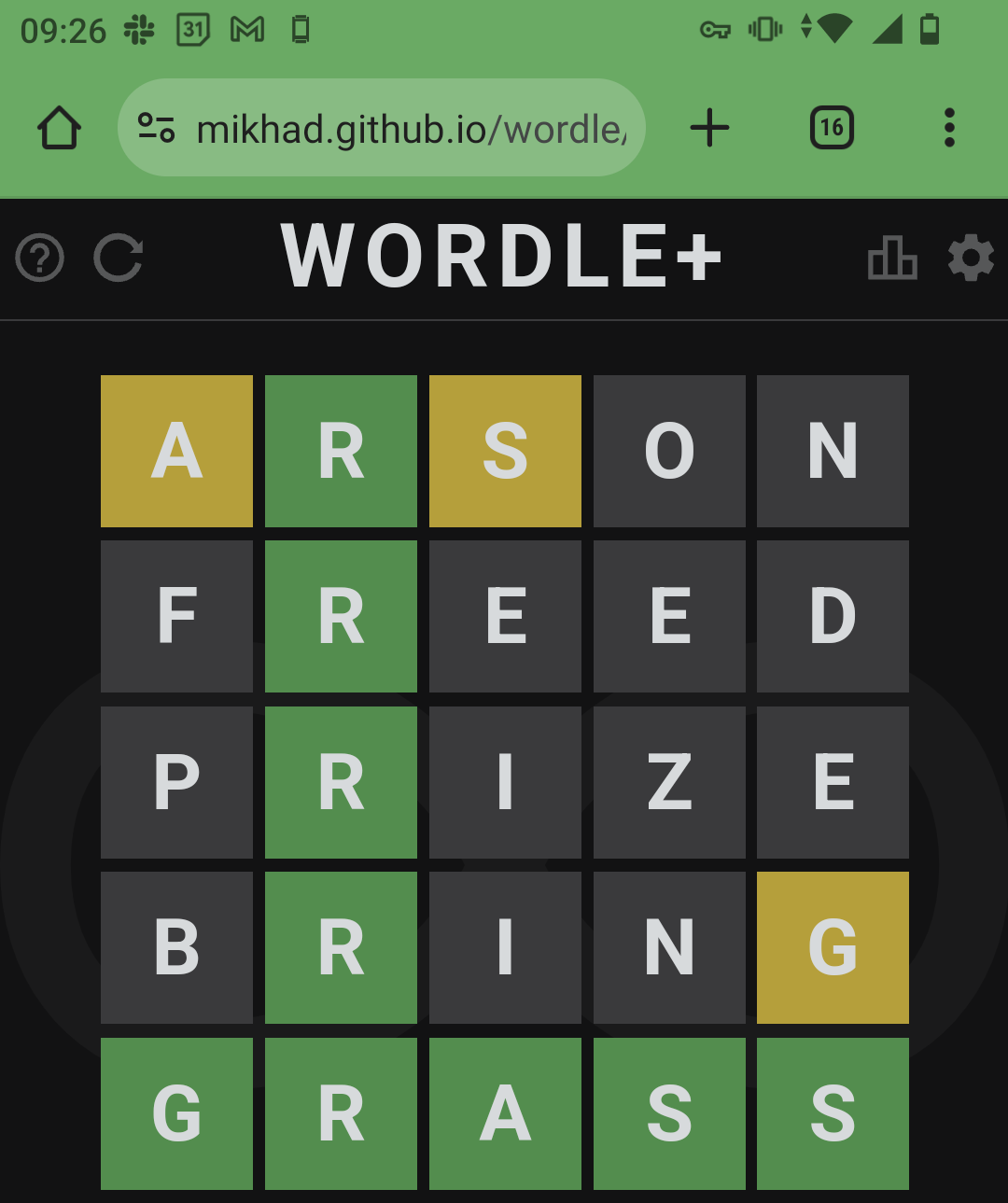The width and height of the screenshot is (1008, 1203).
Task: Open the statistics bar chart
Action: tap(891, 258)
